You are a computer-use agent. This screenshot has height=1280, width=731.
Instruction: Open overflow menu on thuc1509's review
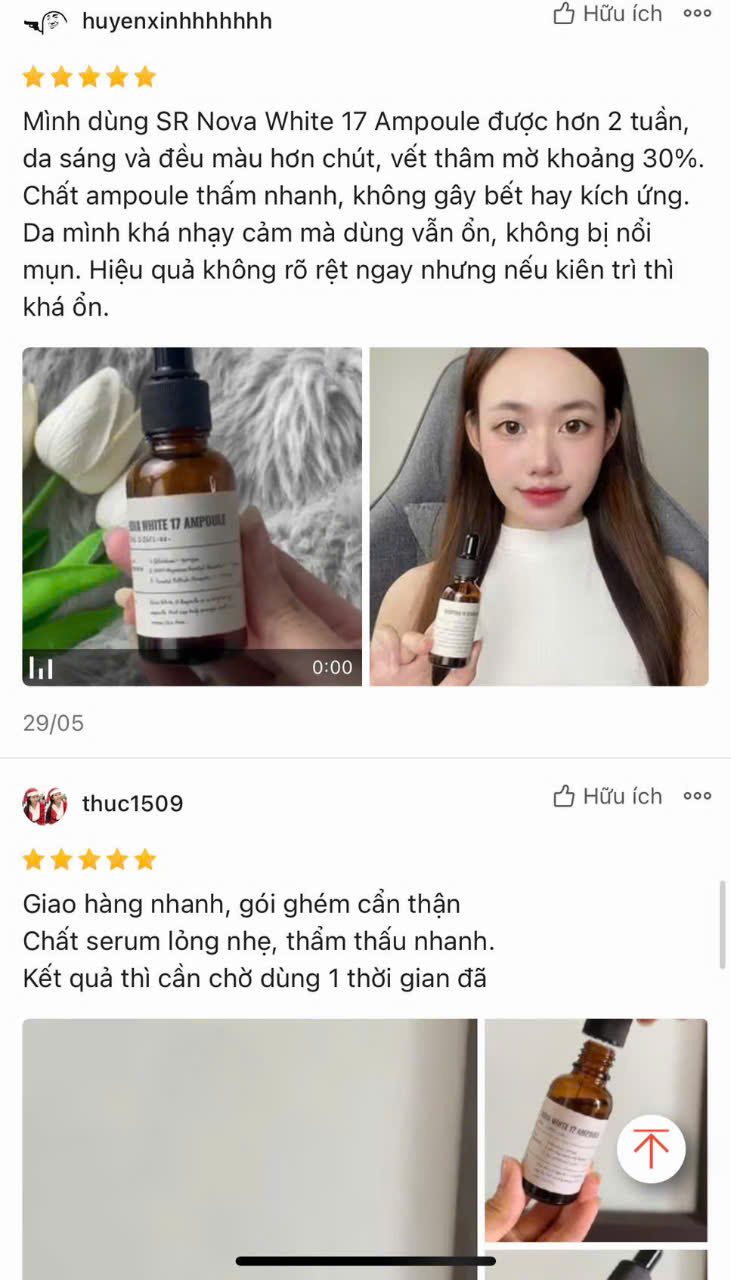pyautogui.click(x=697, y=796)
